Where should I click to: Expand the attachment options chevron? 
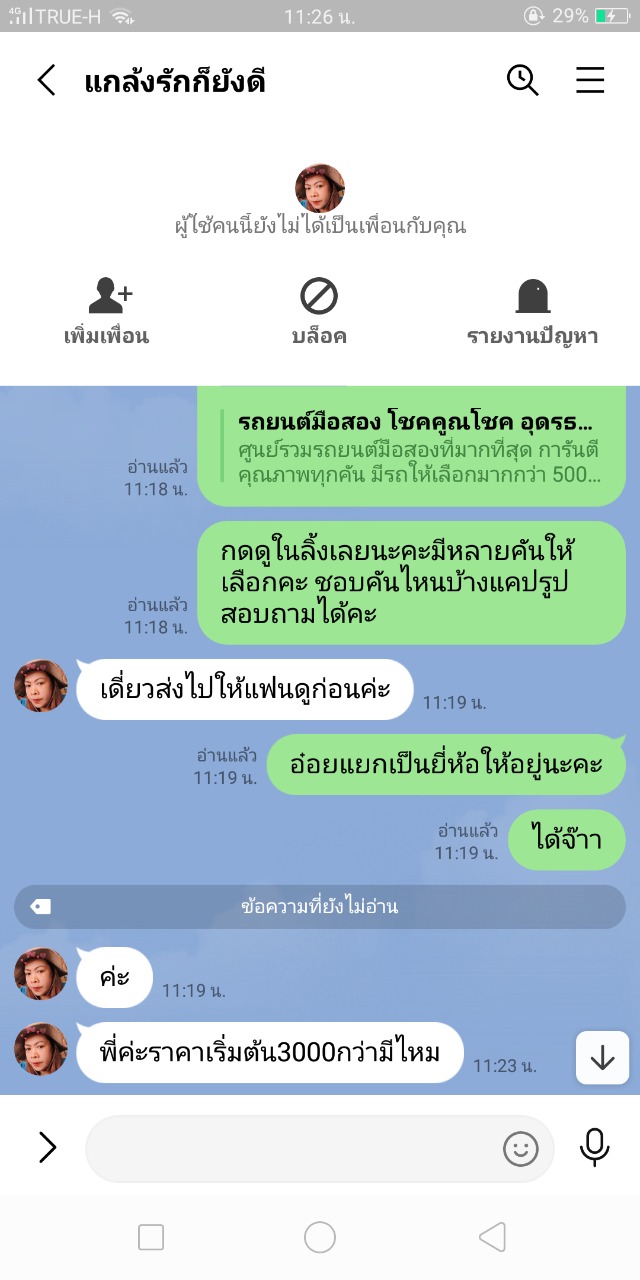47,1147
